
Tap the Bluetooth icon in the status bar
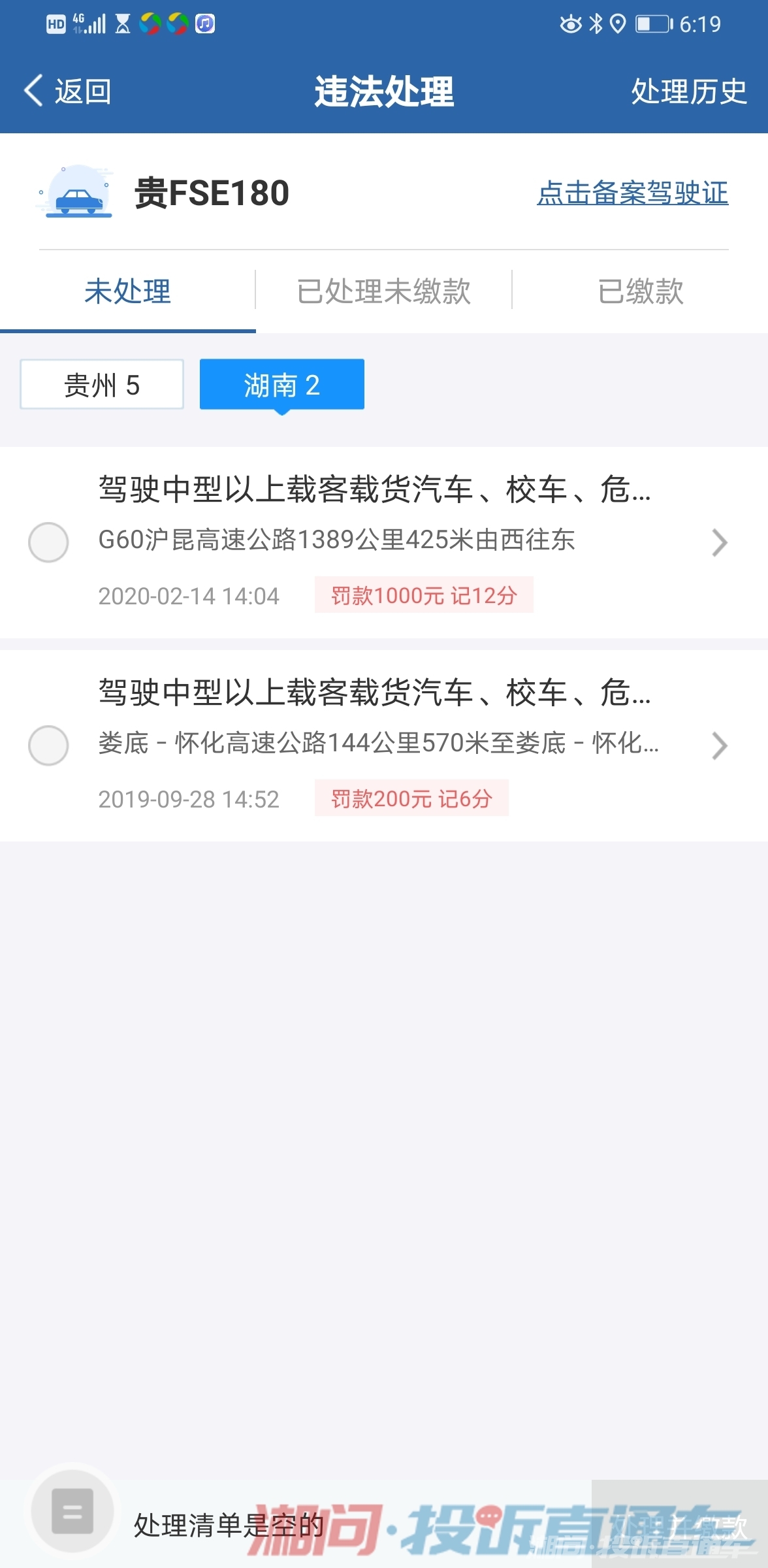(596, 24)
